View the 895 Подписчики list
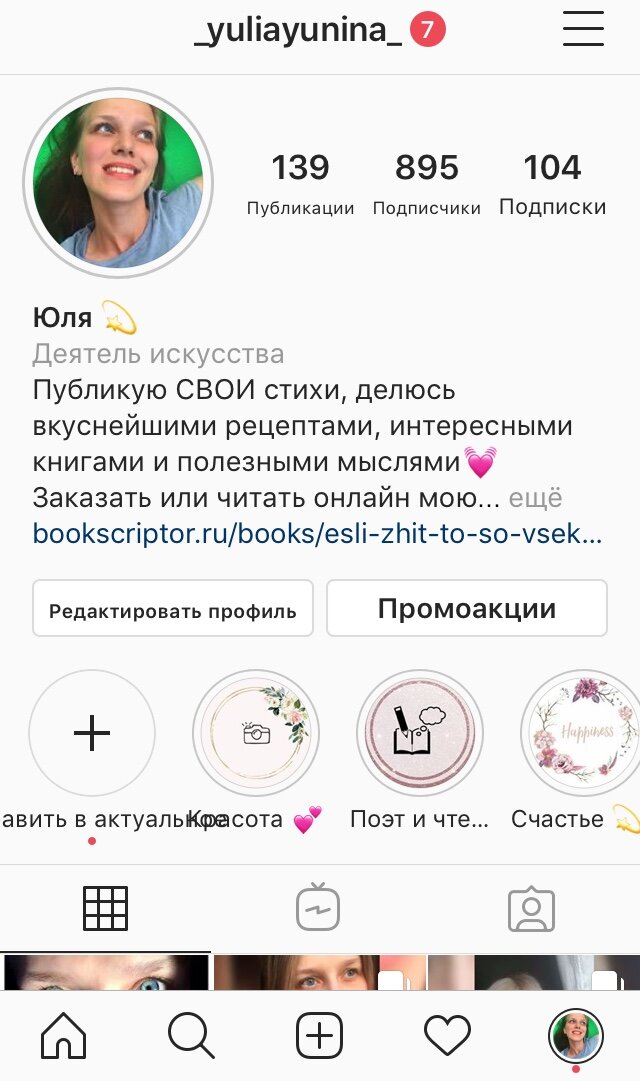640x1081 pixels. (x=426, y=184)
